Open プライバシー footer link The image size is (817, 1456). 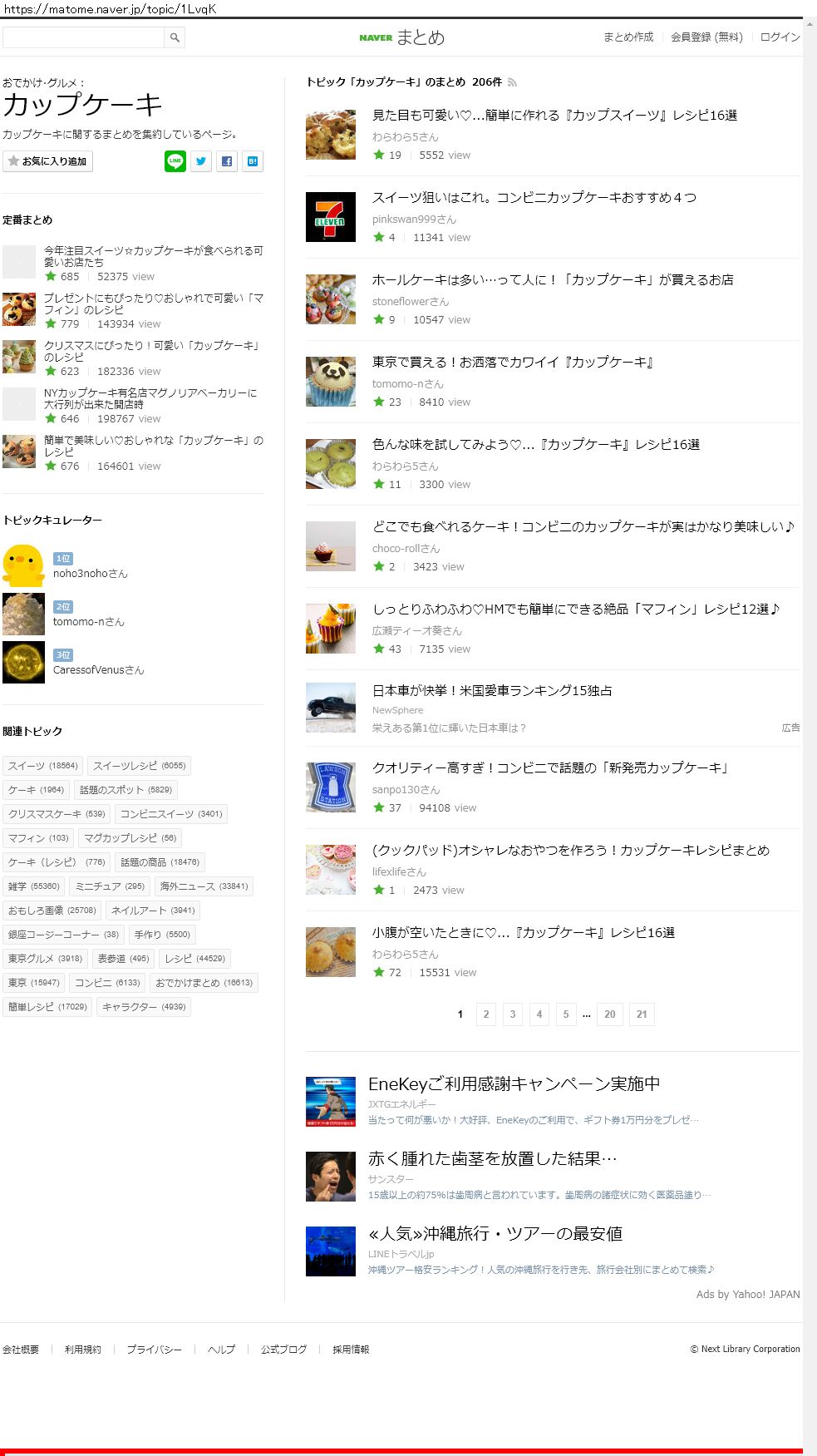[154, 1350]
